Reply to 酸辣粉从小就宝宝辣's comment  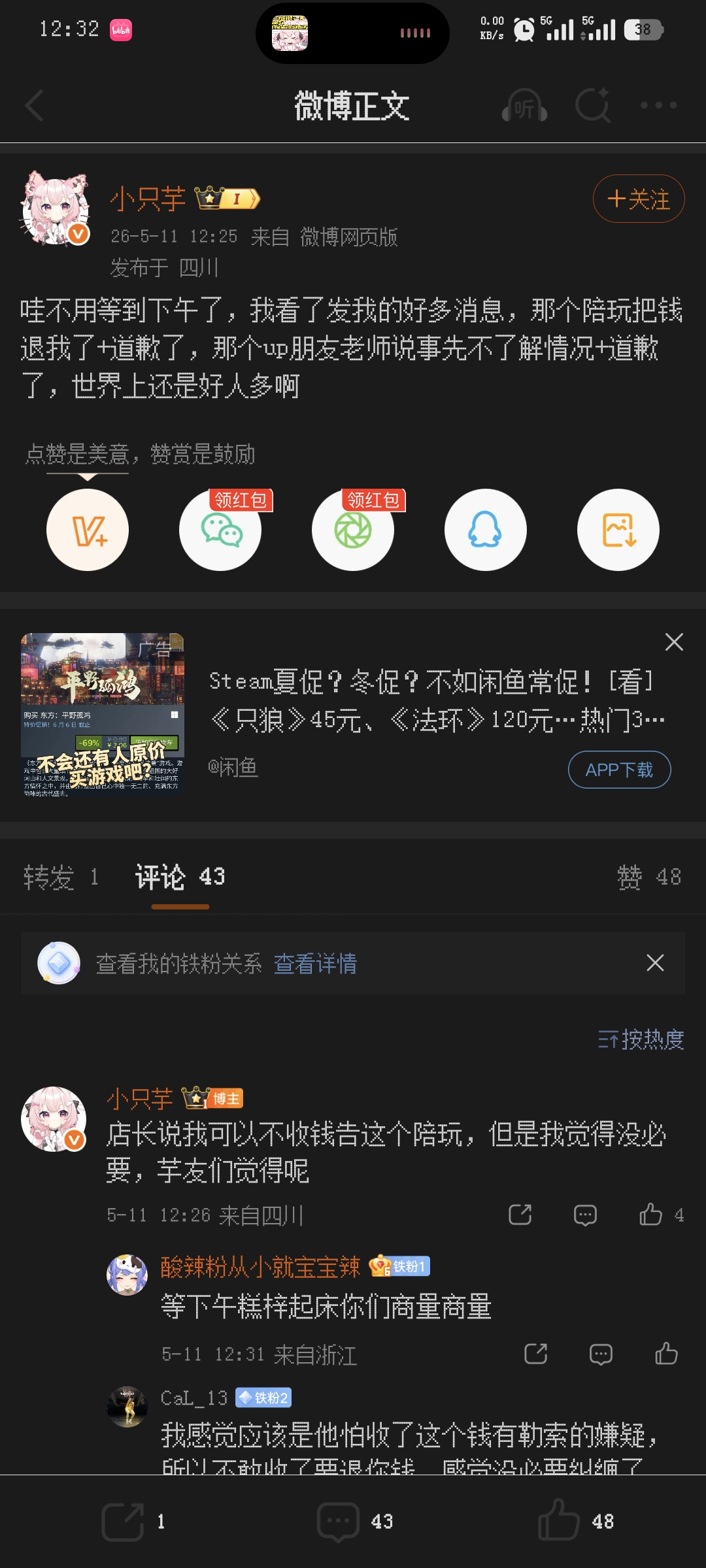(601, 1354)
